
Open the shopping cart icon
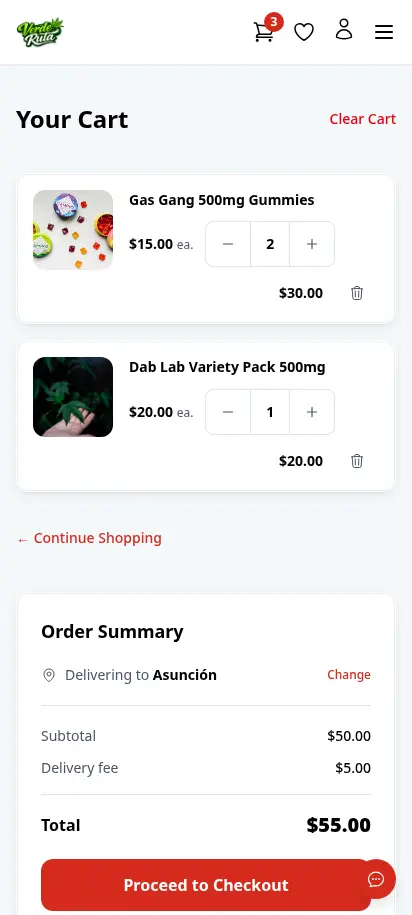coord(264,32)
